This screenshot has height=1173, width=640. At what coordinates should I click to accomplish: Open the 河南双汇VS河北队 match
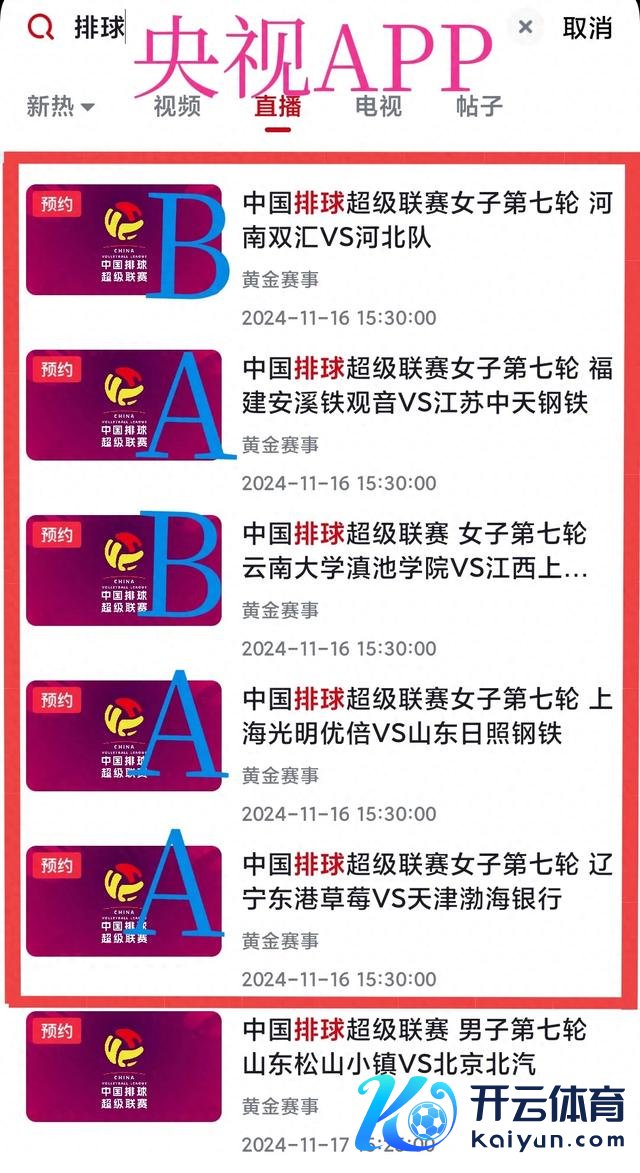pos(427,220)
